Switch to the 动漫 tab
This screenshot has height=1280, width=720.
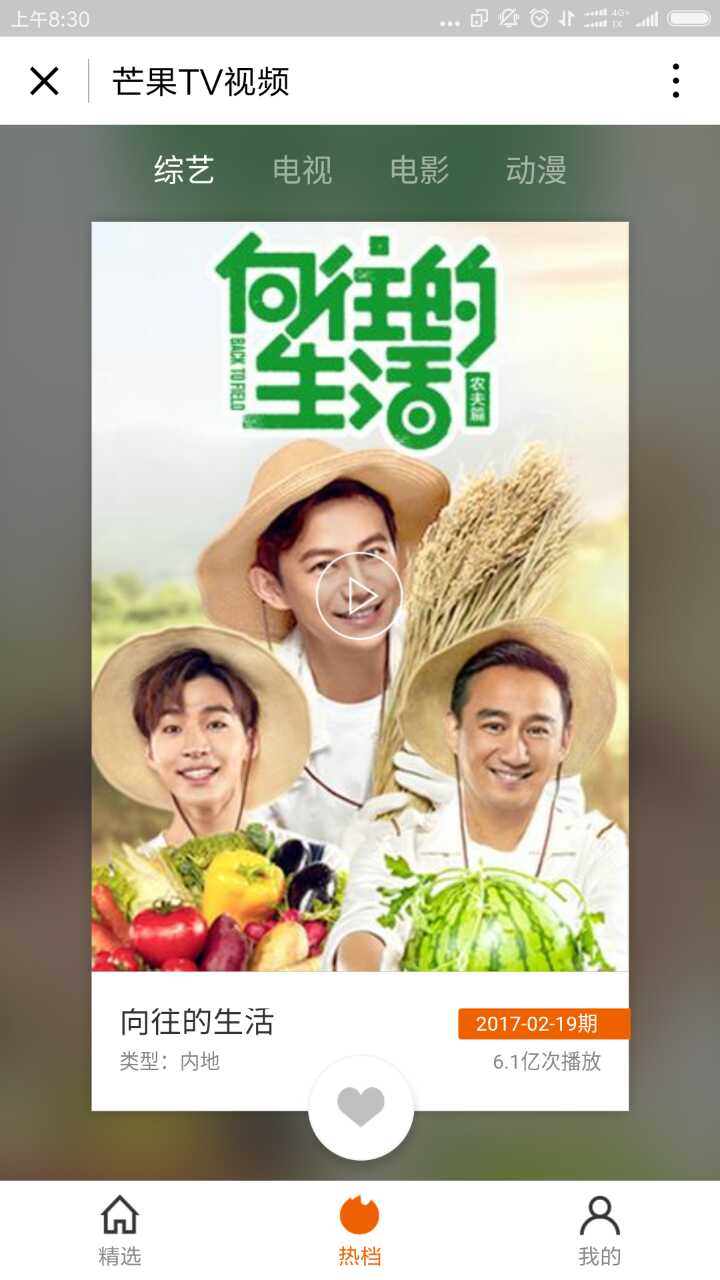(x=536, y=170)
